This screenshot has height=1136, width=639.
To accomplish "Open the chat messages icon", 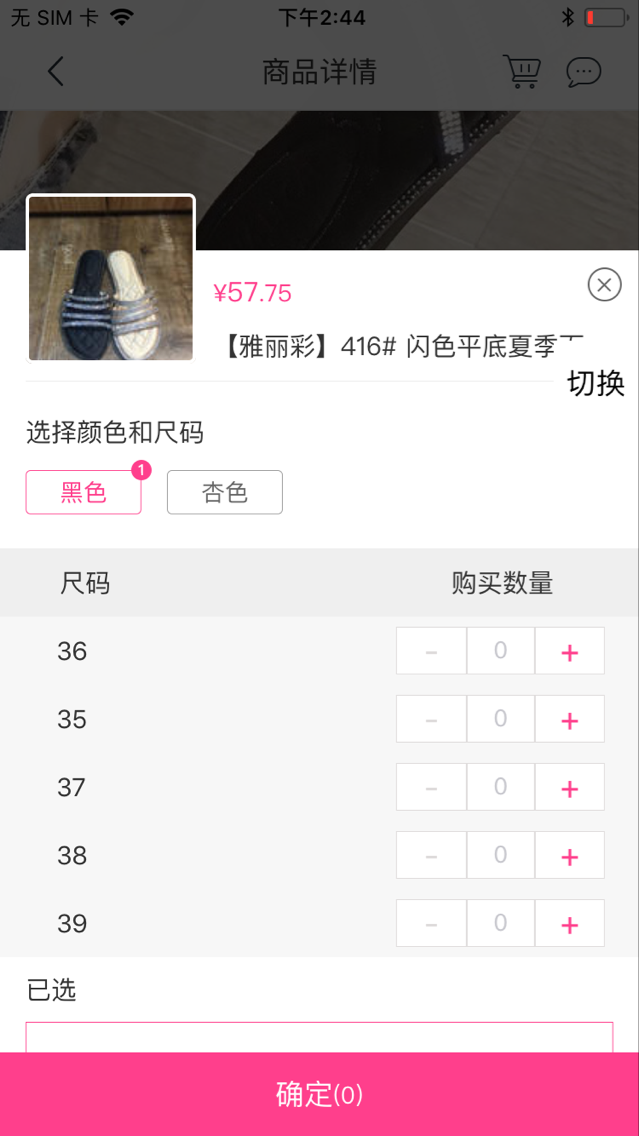I will pyautogui.click(x=583, y=72).
